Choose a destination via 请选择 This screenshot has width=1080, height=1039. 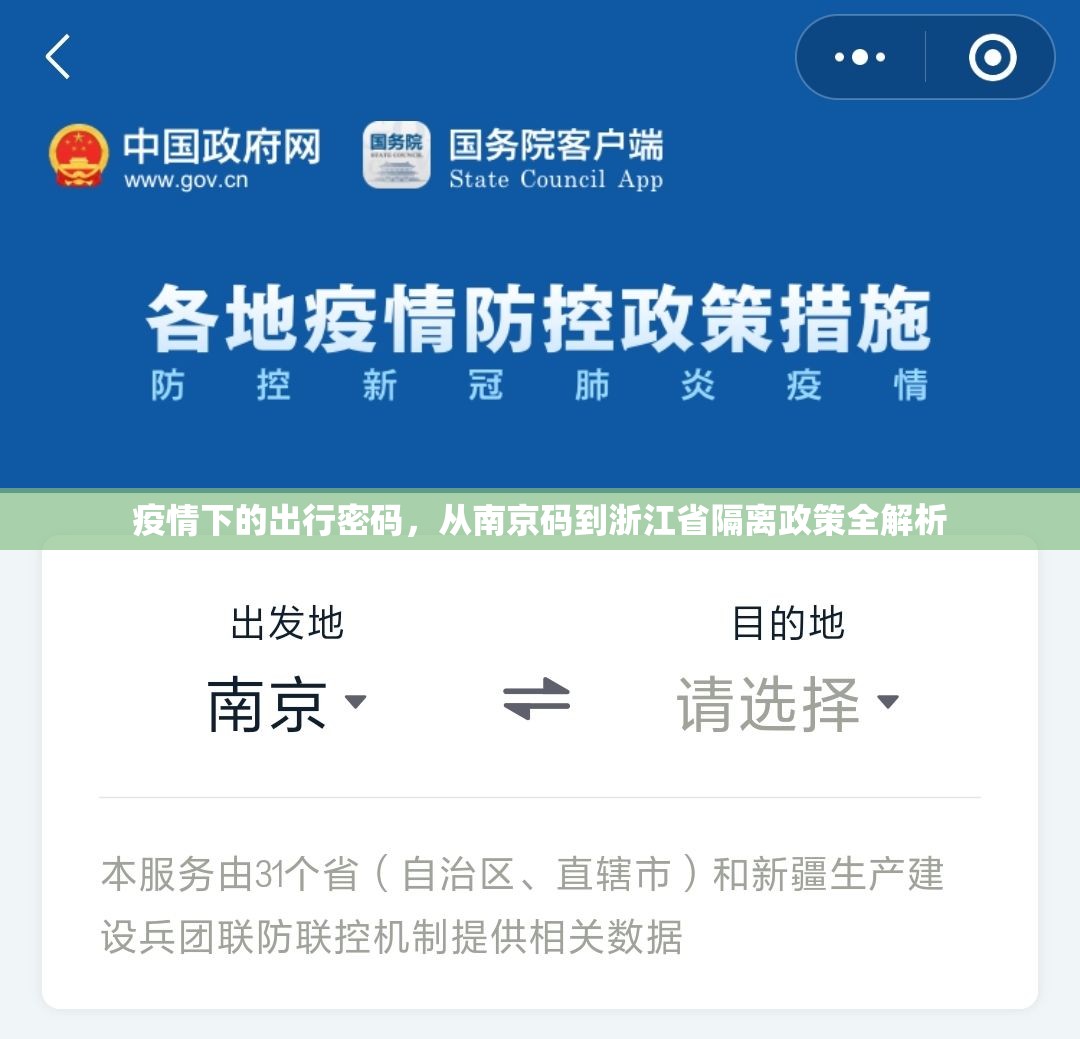click(787, 703)
